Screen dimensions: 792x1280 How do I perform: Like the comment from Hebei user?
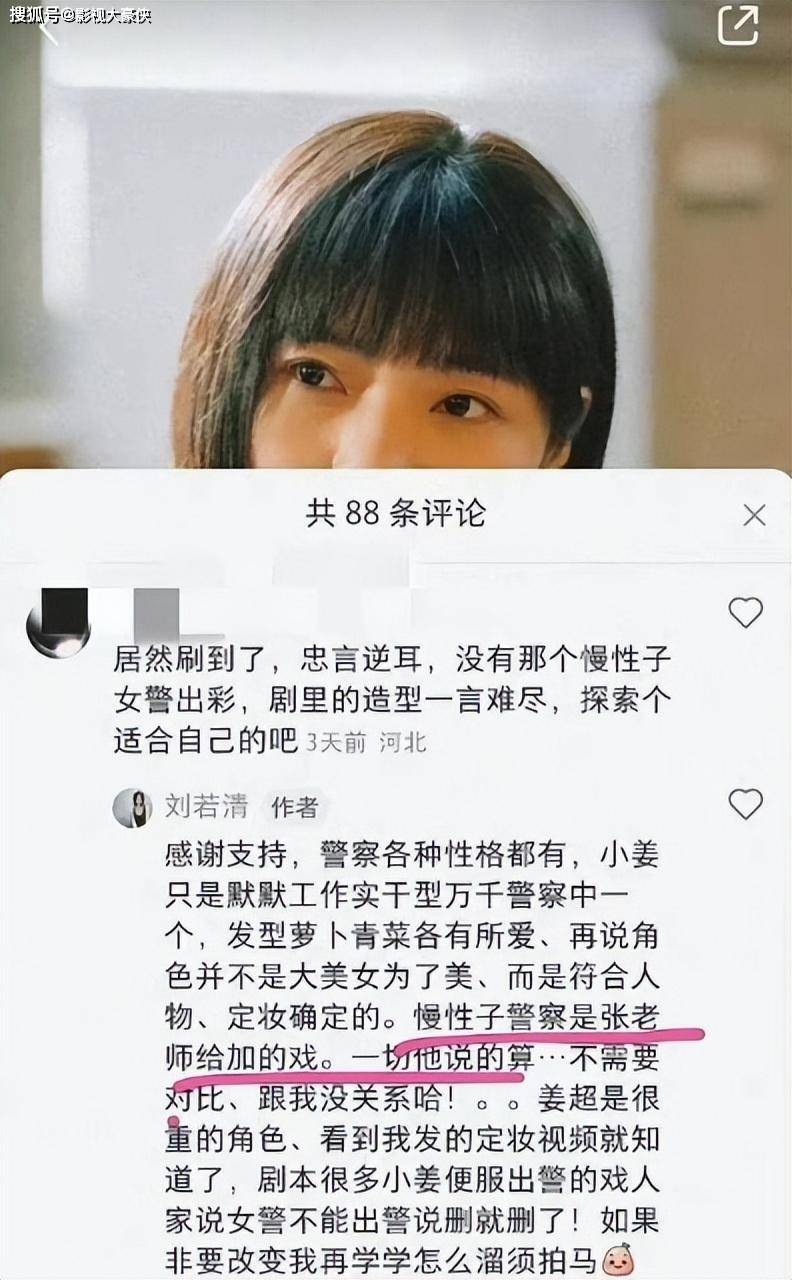click(745, 612)
